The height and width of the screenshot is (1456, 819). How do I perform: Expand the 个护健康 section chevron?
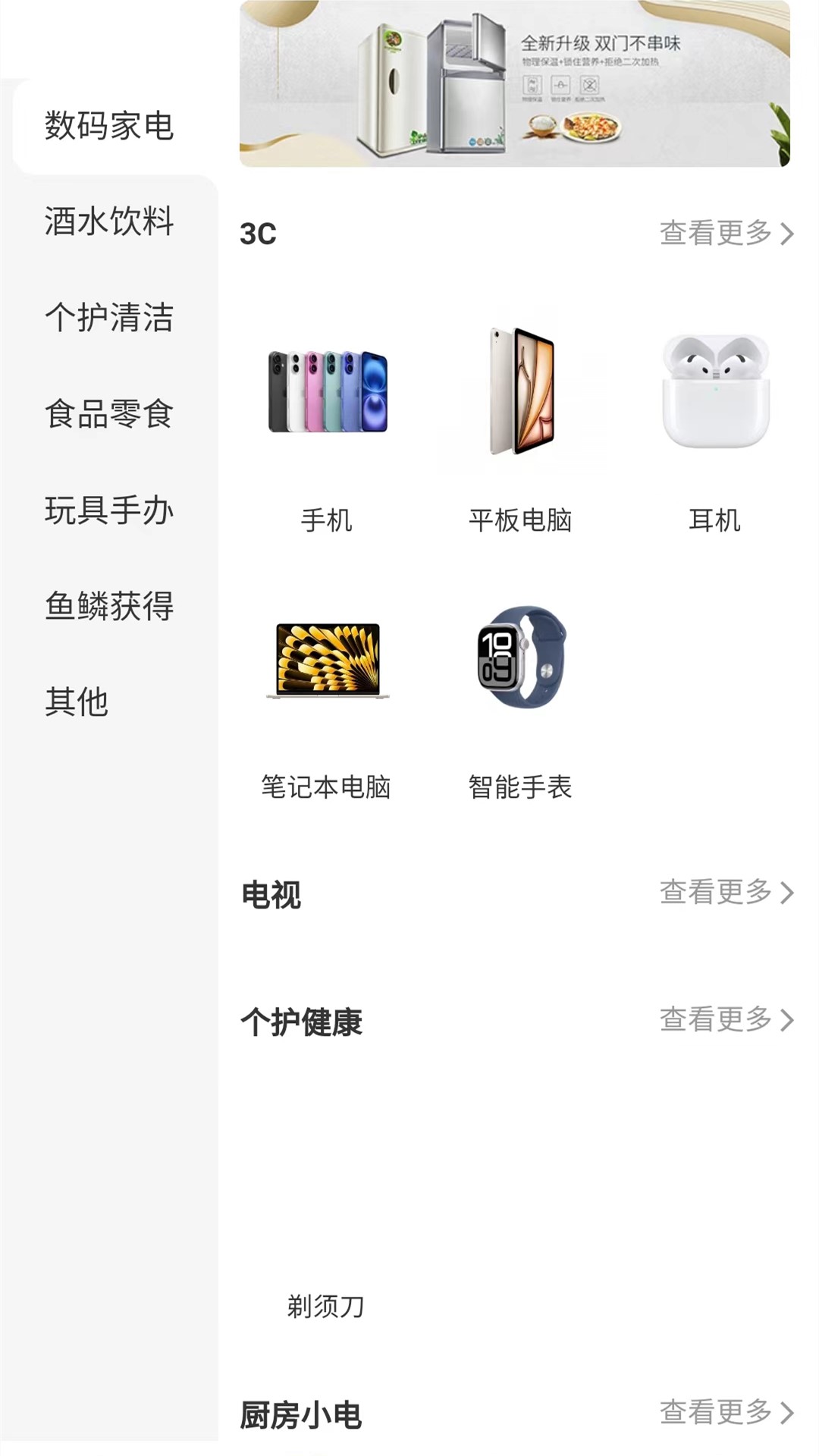[724, 1020]
